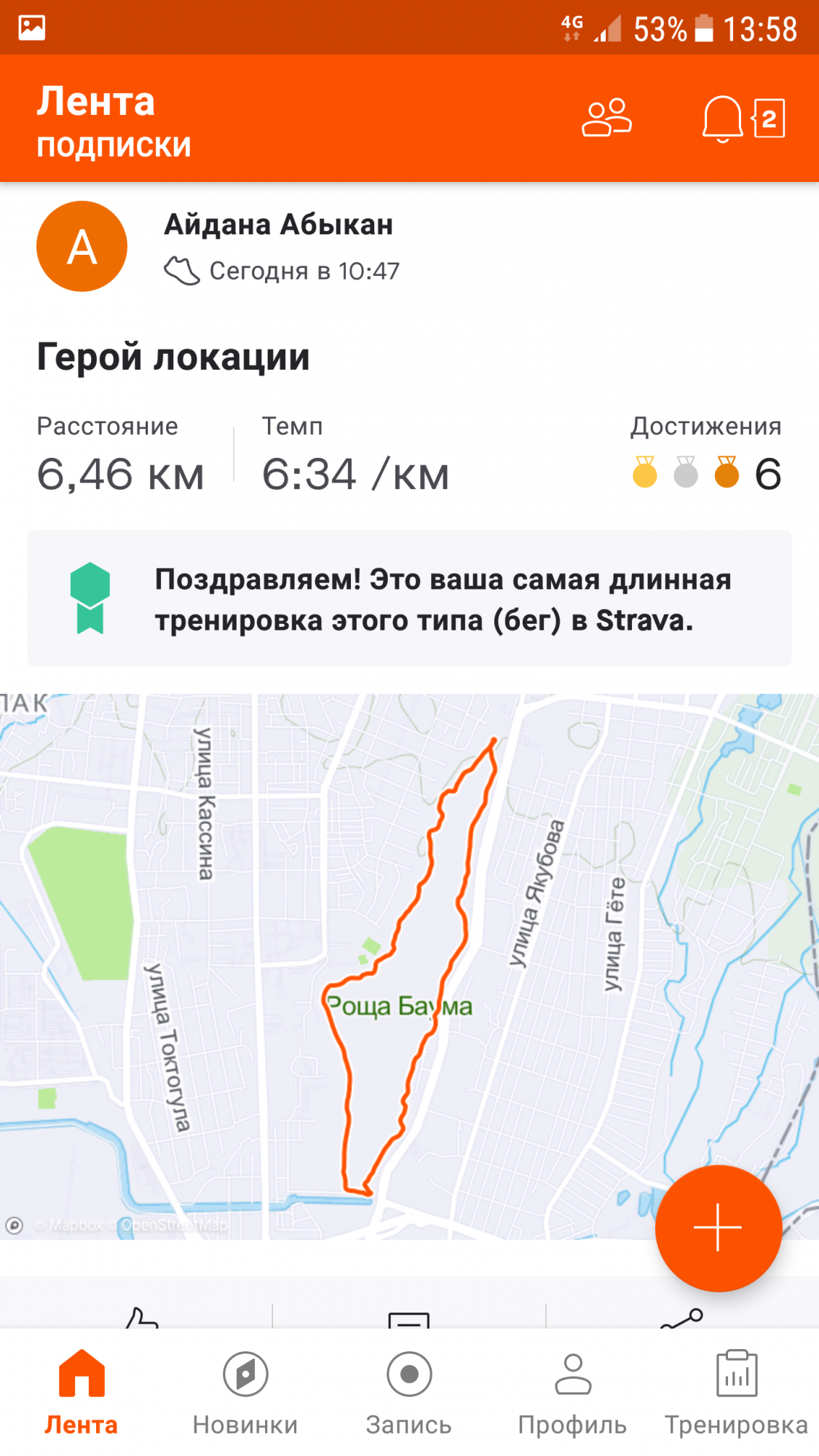
Task: Comment on the Герой локации activity
Action: 408,1318
